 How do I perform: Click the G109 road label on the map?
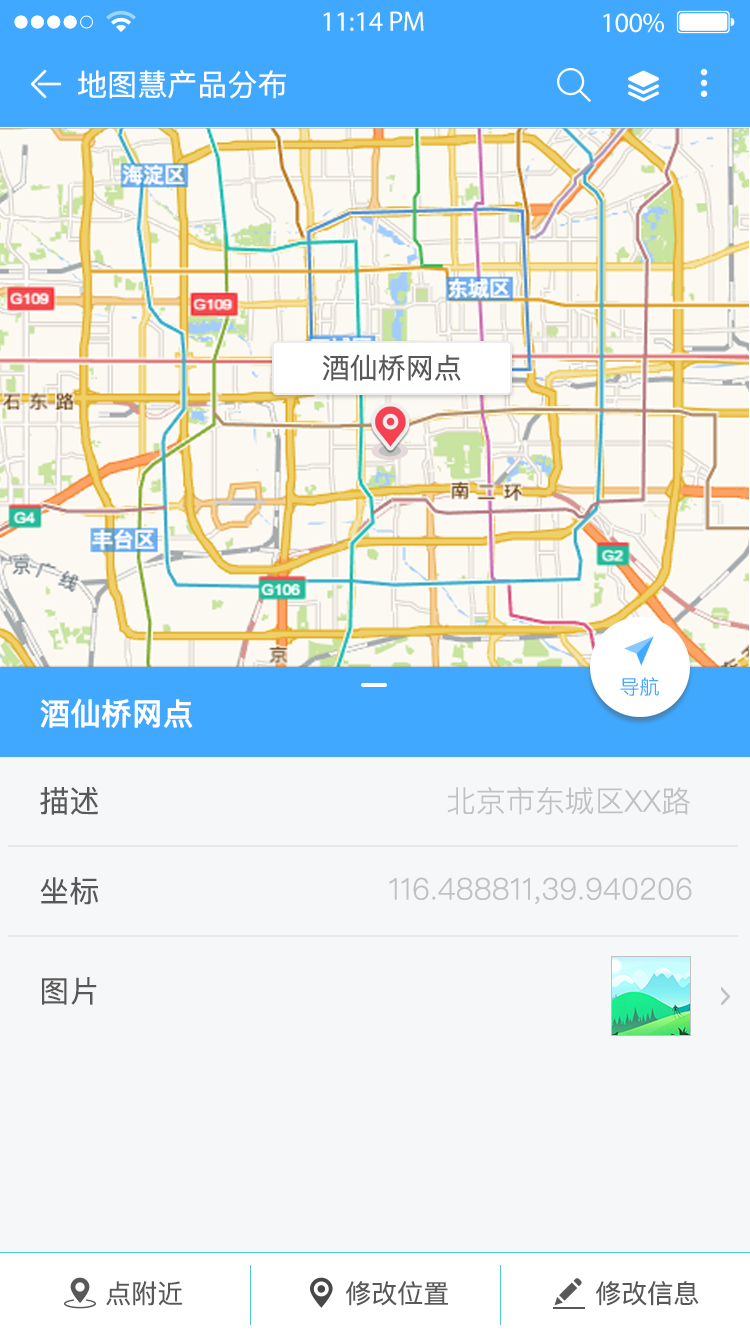pos(211,302)
